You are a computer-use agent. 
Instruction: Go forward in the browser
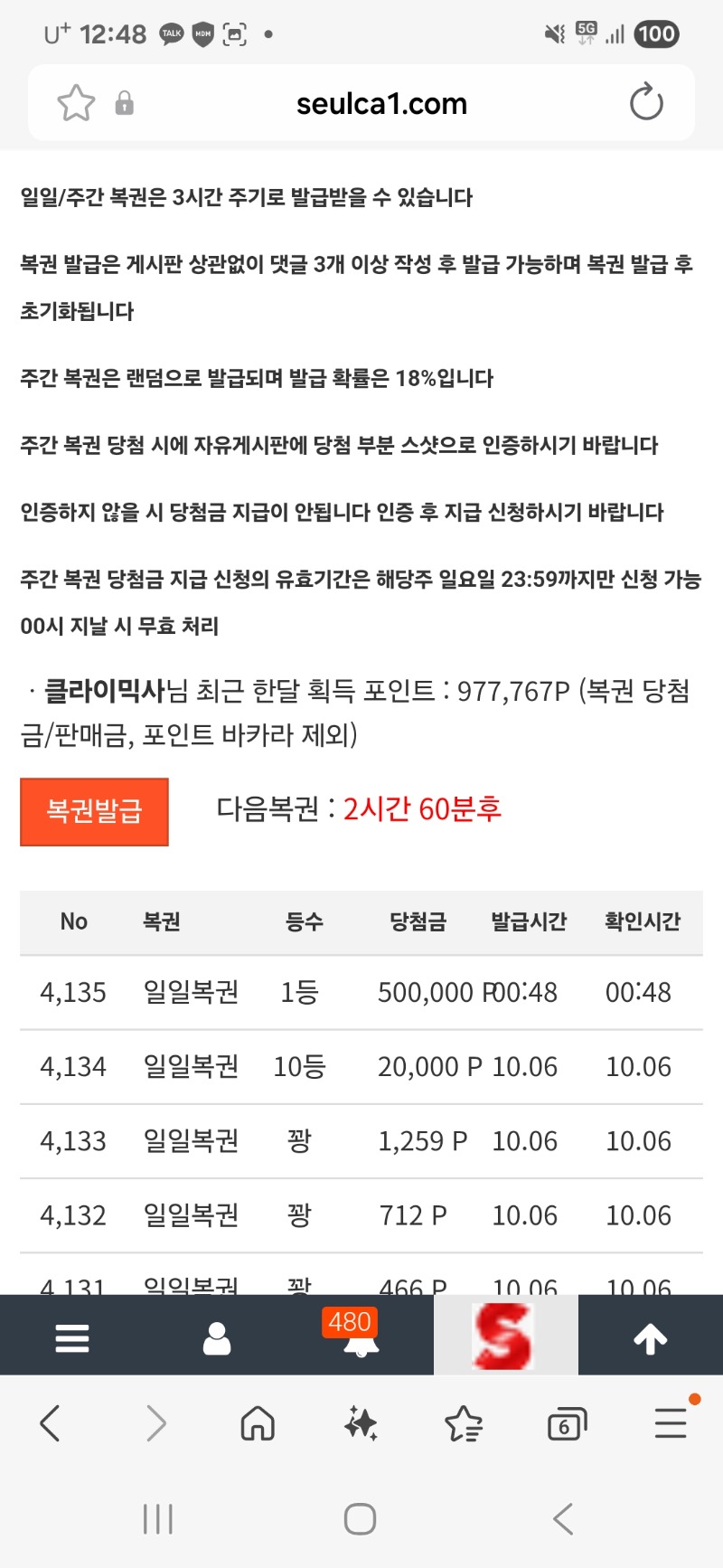click(156, 1423)
